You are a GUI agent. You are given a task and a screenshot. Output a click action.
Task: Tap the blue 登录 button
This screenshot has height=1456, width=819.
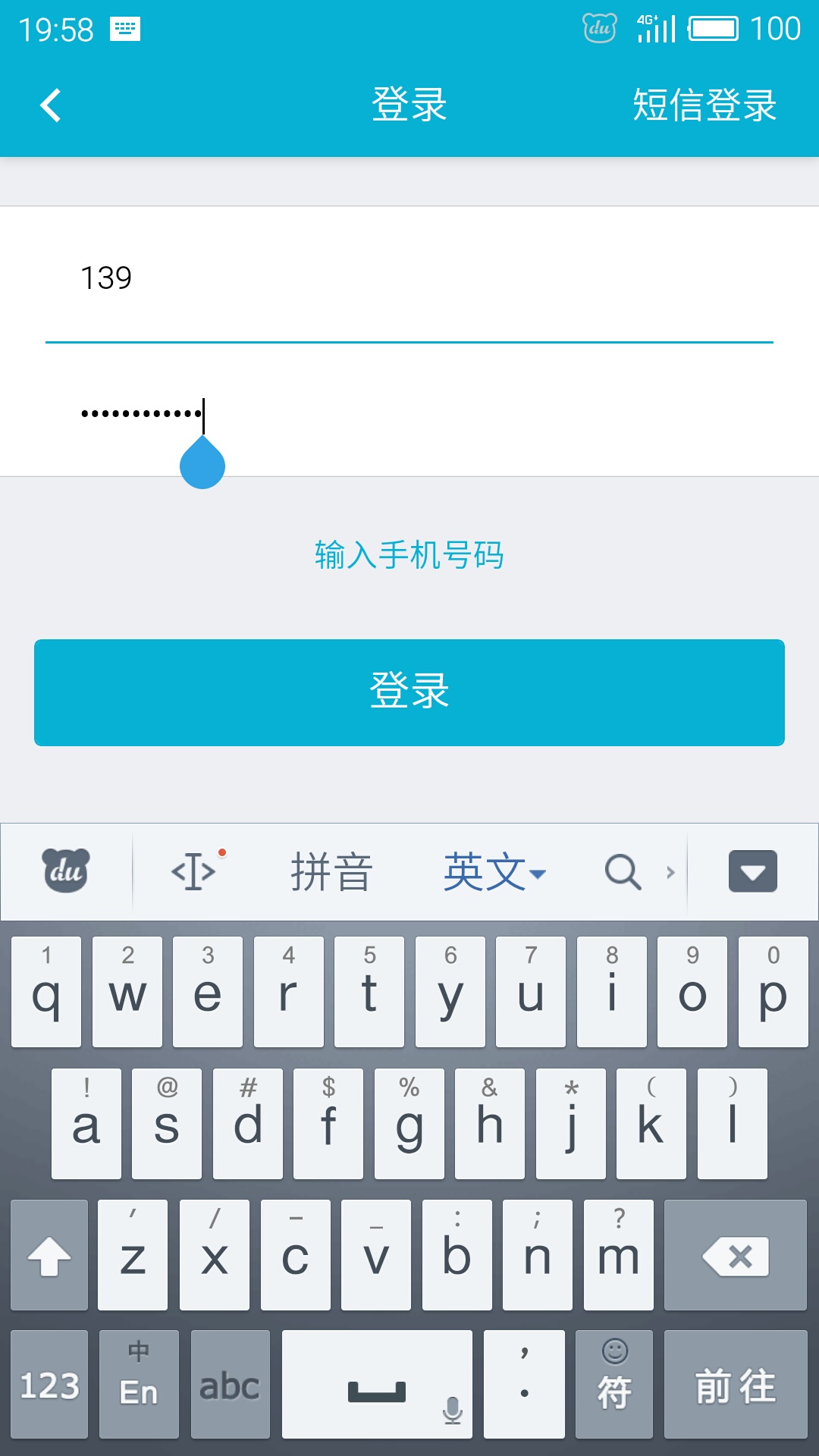409,692
